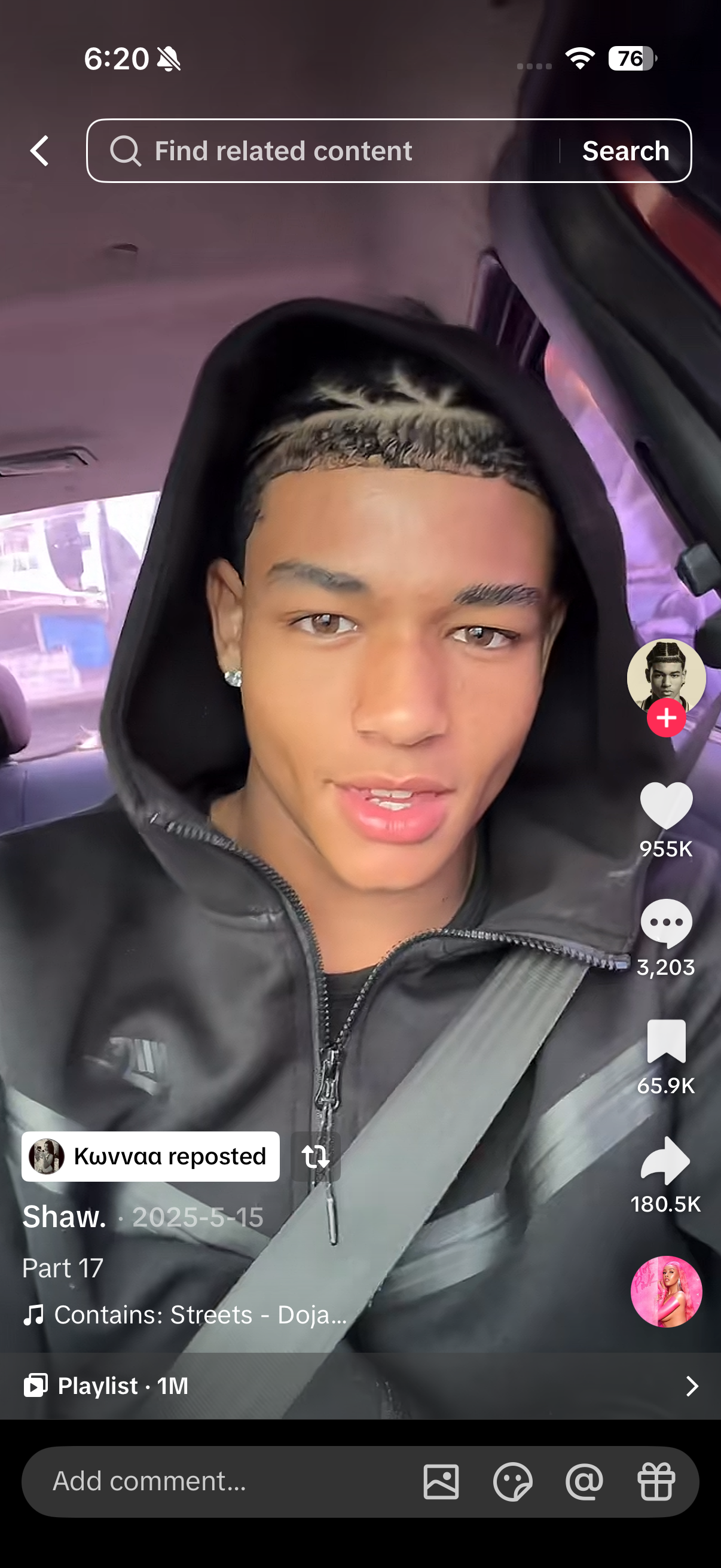Repost this video using the repost icon
721x1568 pixels.
click(316, 1157)
